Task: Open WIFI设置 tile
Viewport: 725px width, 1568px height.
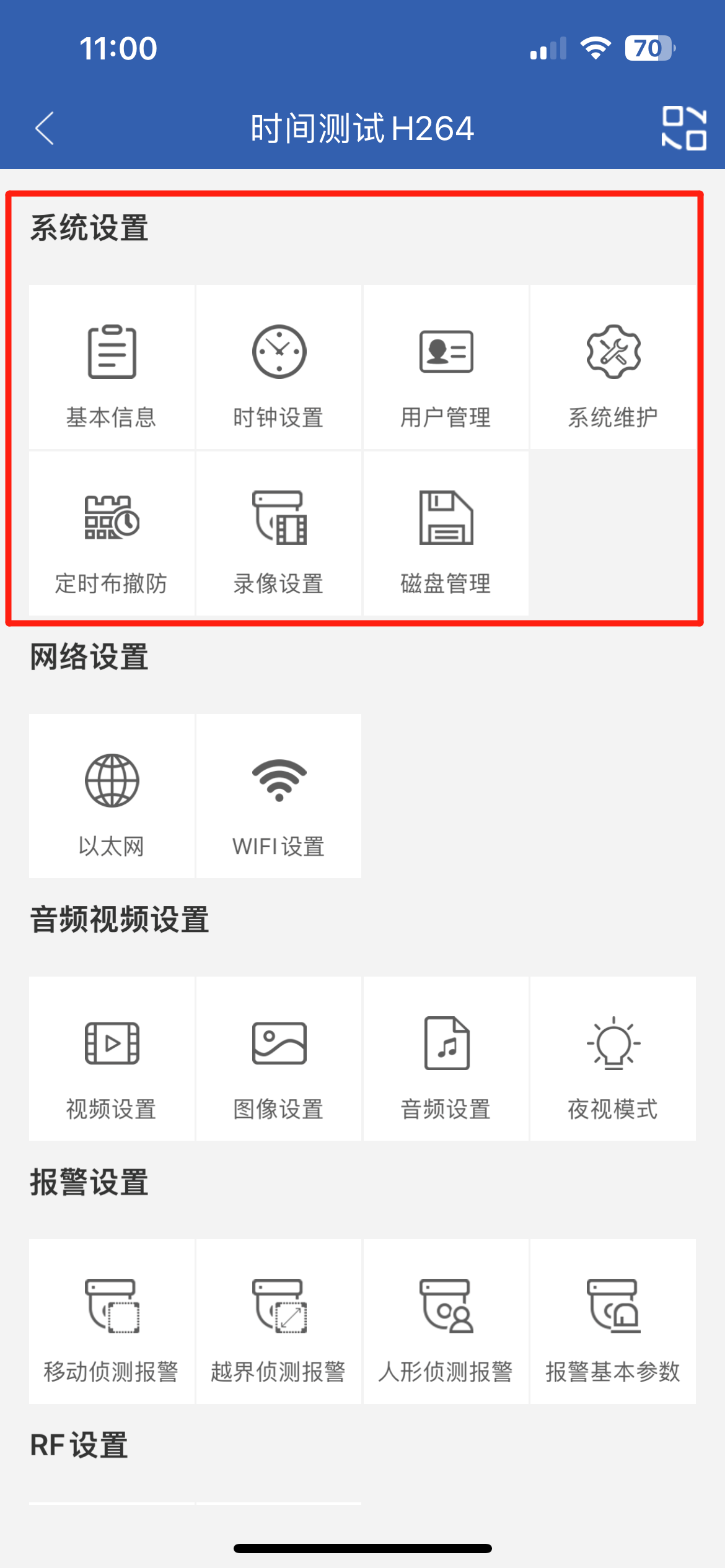Action: [x=279, y=796]
